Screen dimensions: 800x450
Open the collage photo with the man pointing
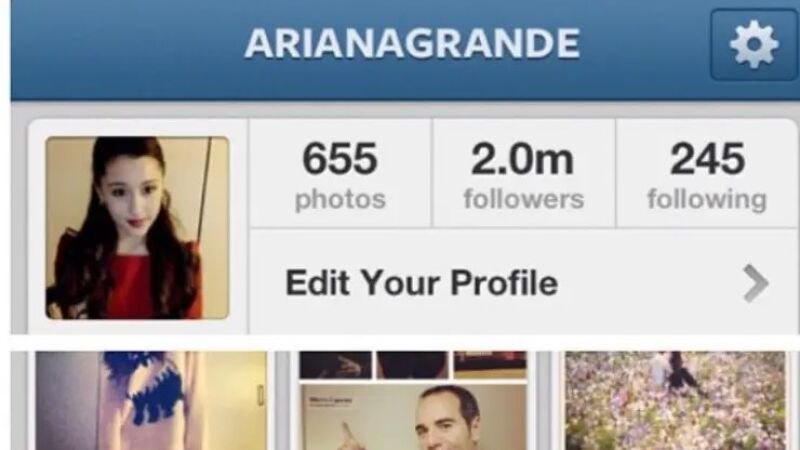pyautogui.click(x=413, y=400)
